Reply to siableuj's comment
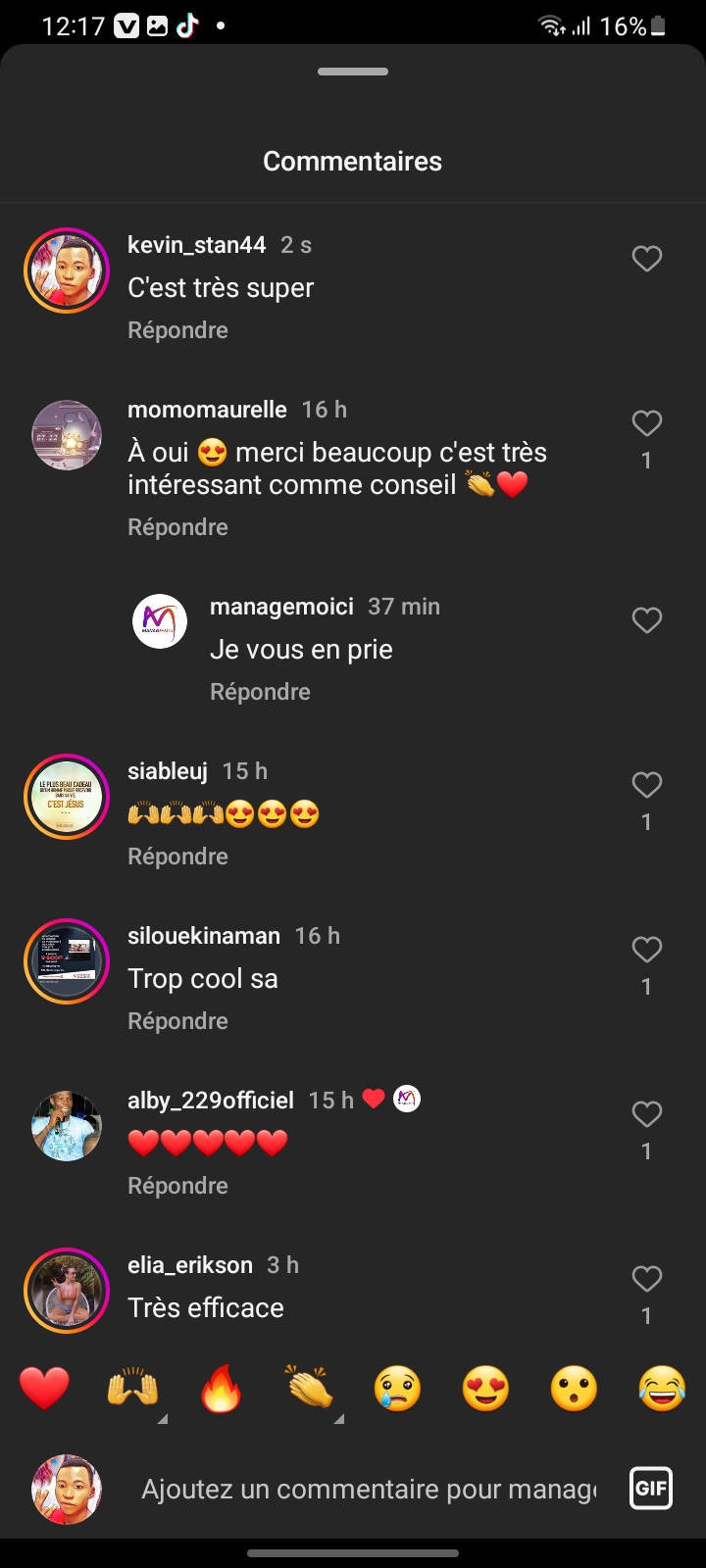Image resolution: width=706 pixels, height=1568 pixels. 177,857
